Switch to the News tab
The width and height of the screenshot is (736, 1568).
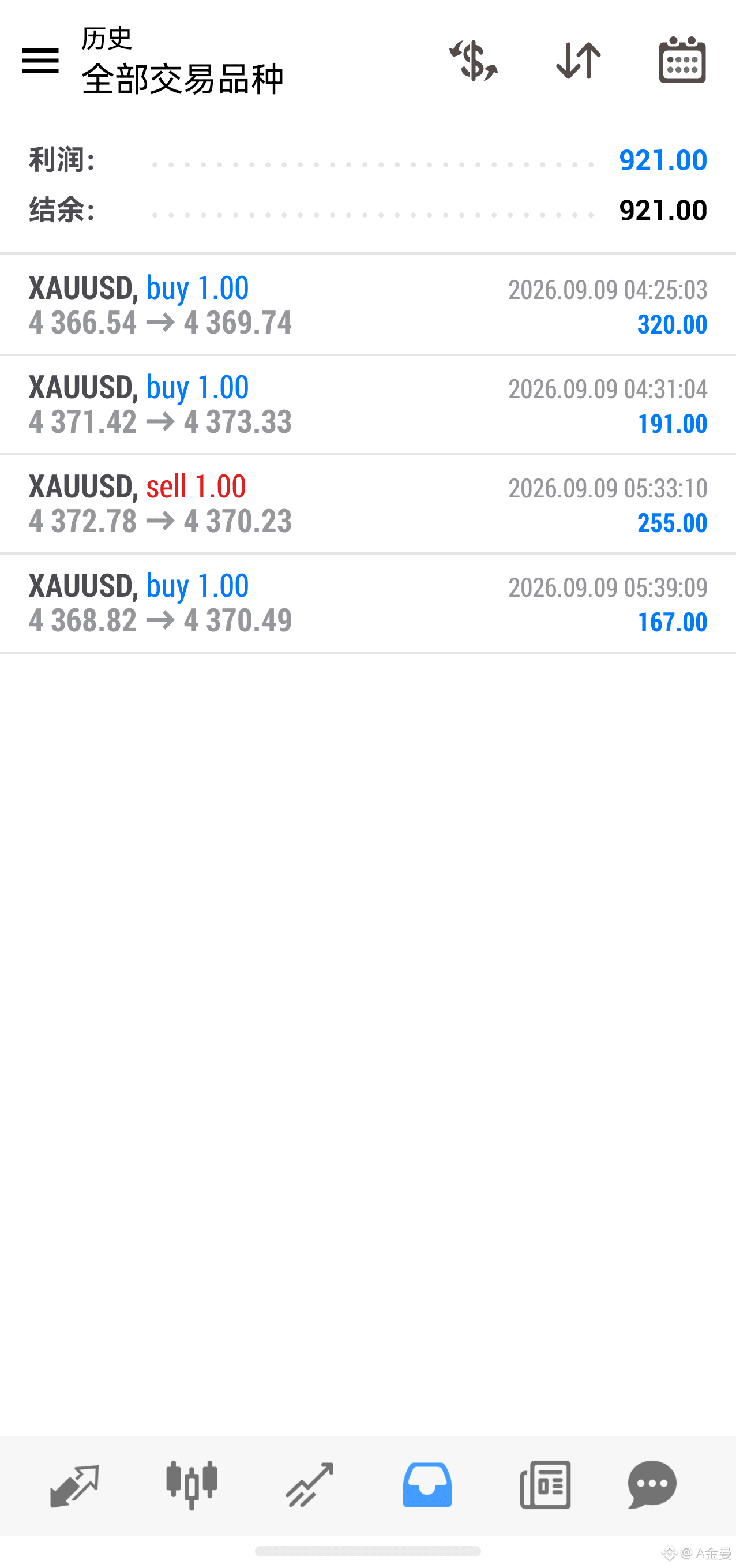[x=545, y=1485]
